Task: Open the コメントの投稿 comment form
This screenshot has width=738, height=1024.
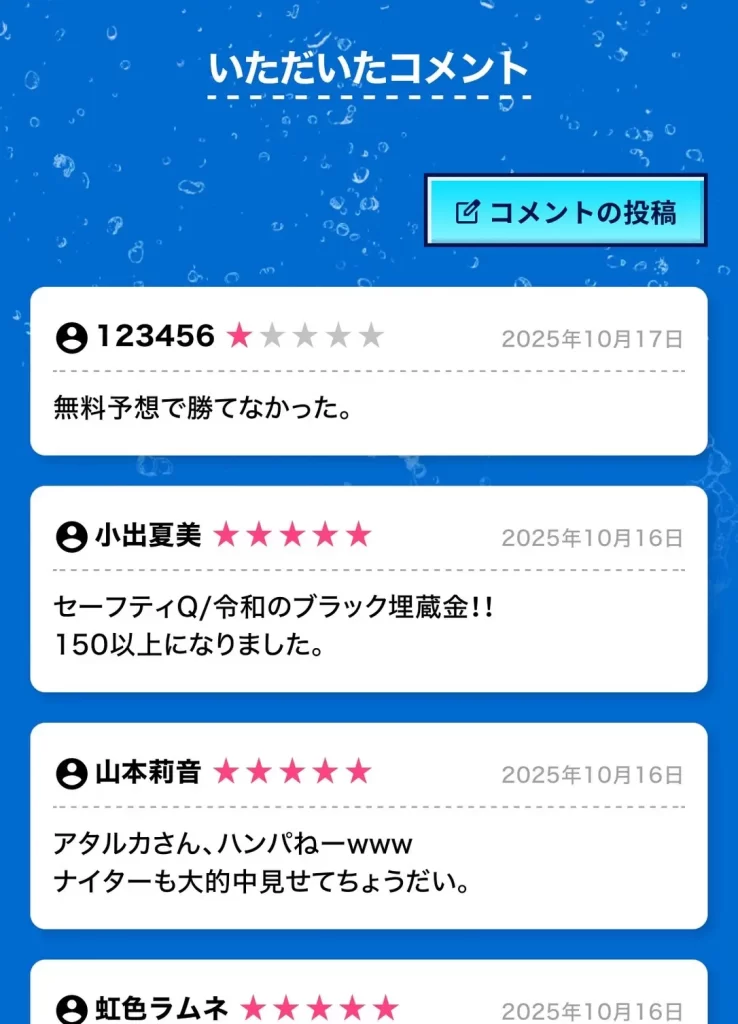Action: (565, 211)
